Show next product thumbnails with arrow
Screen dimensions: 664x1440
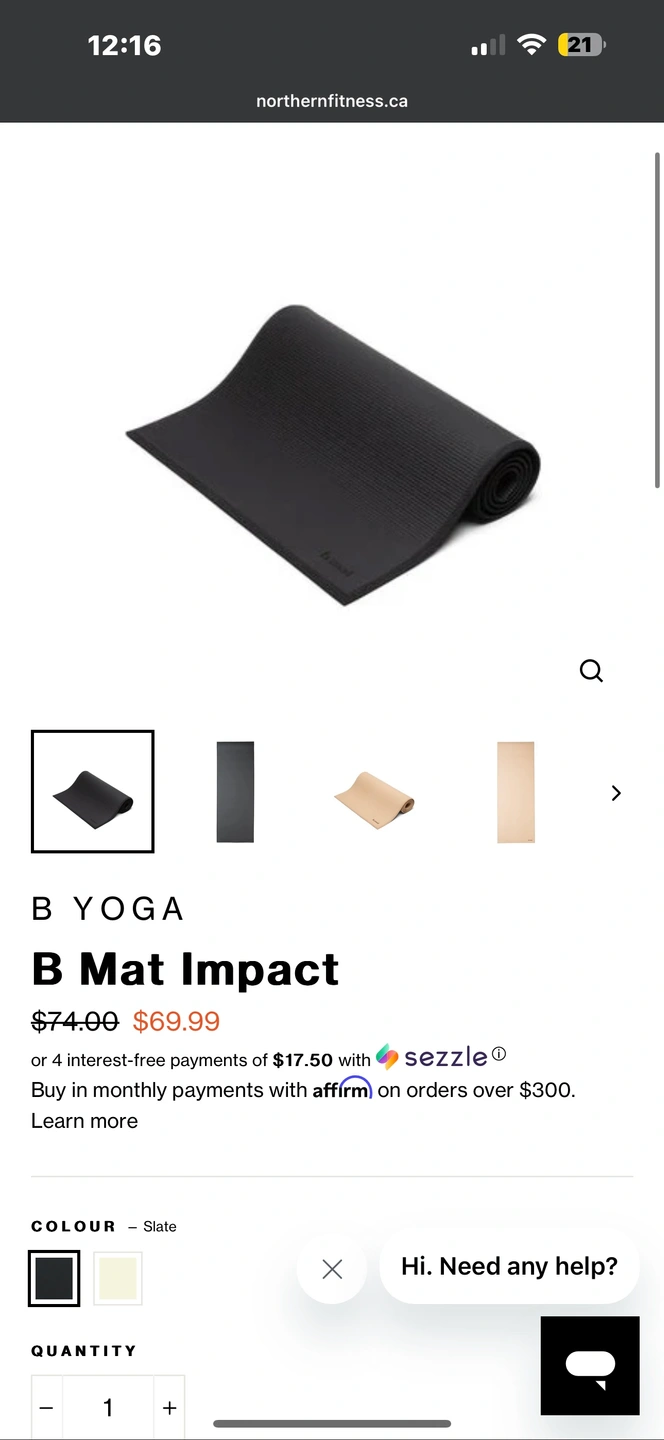(x=616, y=793)
